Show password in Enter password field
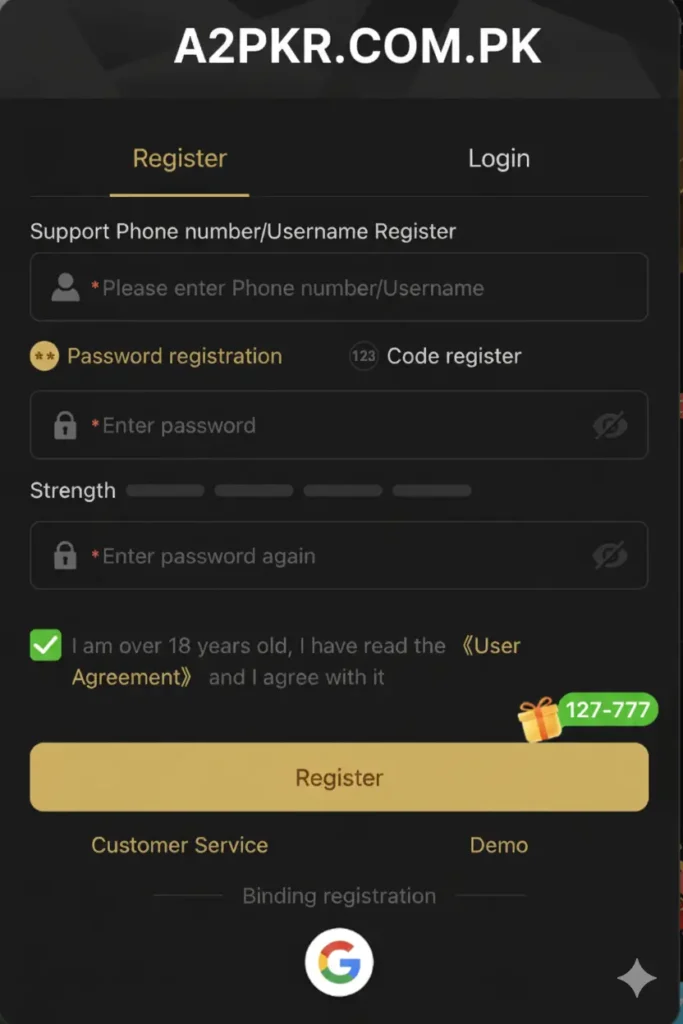 coord(610,426)
